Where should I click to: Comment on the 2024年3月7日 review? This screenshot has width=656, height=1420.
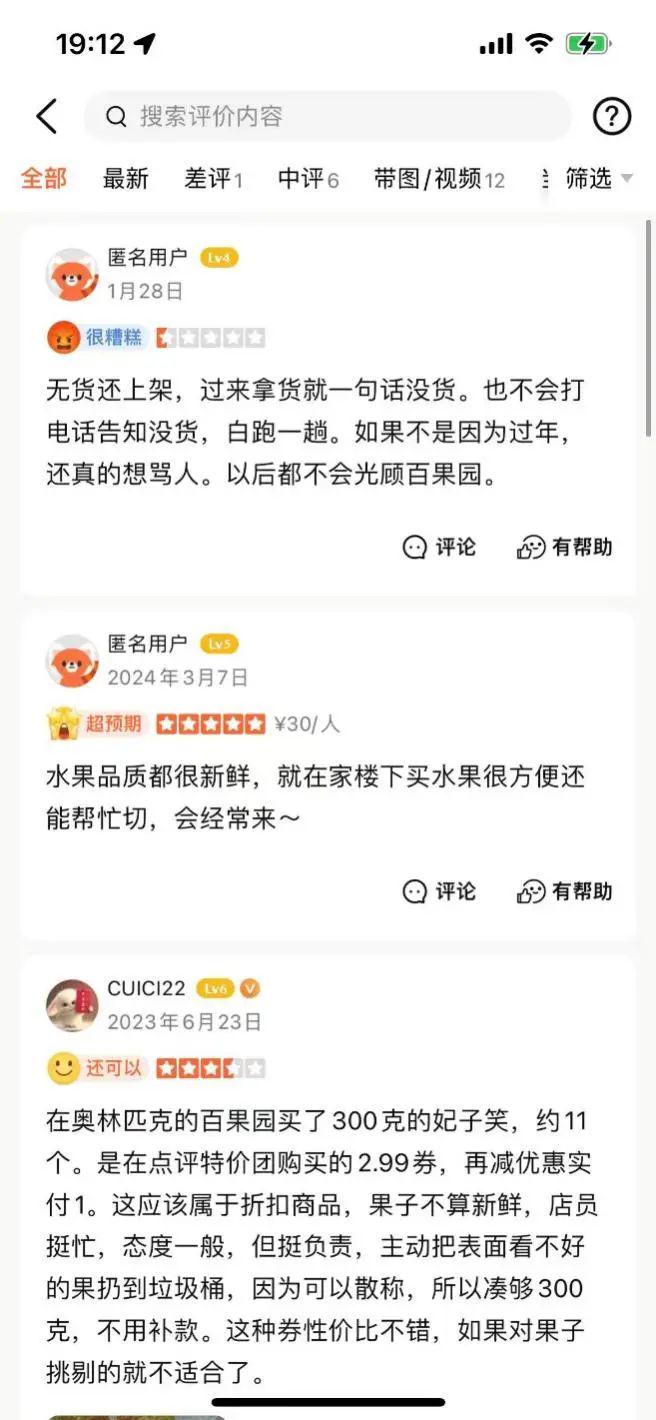[x=439, y=891]
